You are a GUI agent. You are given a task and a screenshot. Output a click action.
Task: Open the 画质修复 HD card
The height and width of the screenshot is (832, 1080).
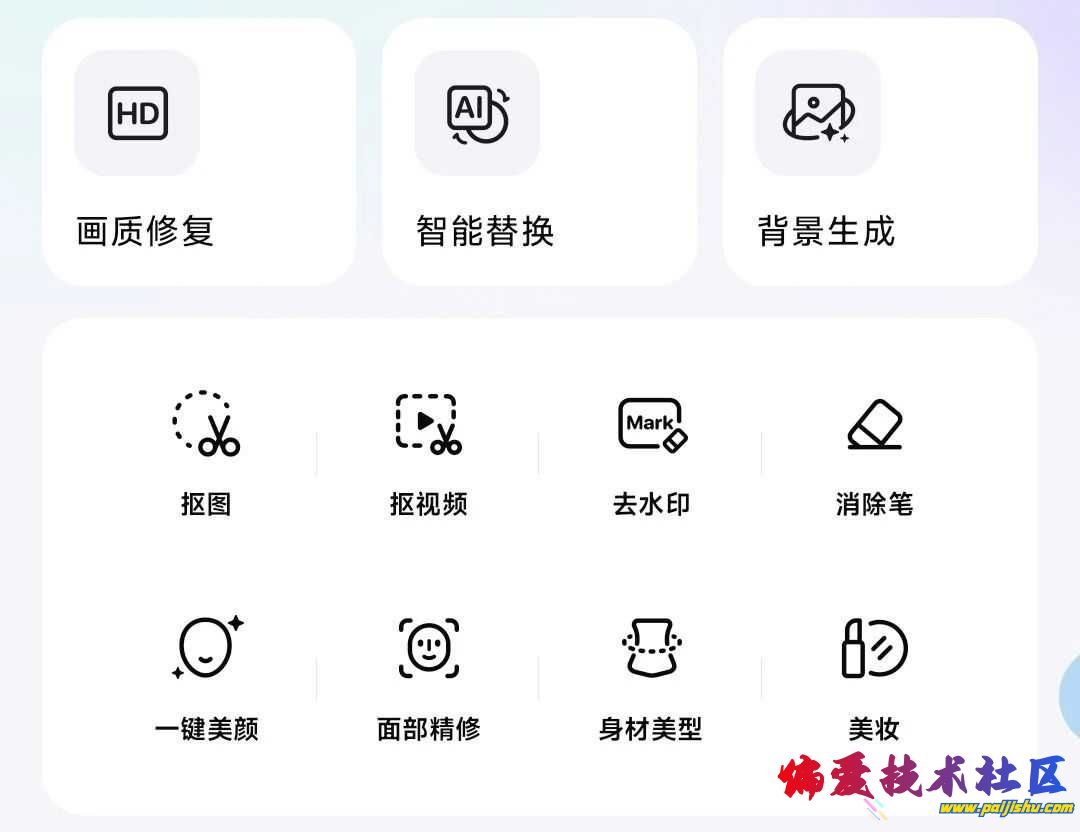(198, 152)
